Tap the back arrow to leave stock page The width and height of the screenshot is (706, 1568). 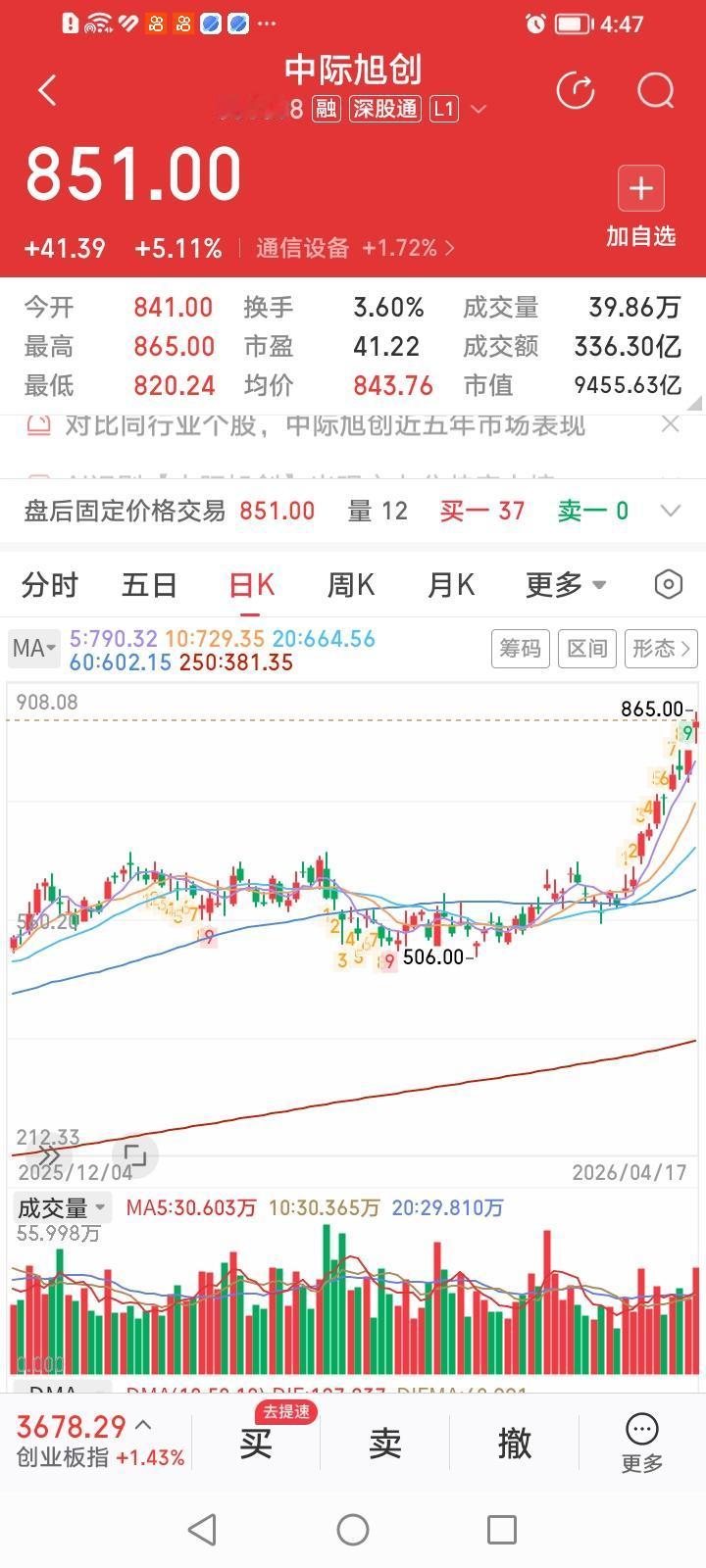click(x=46, y=89)
